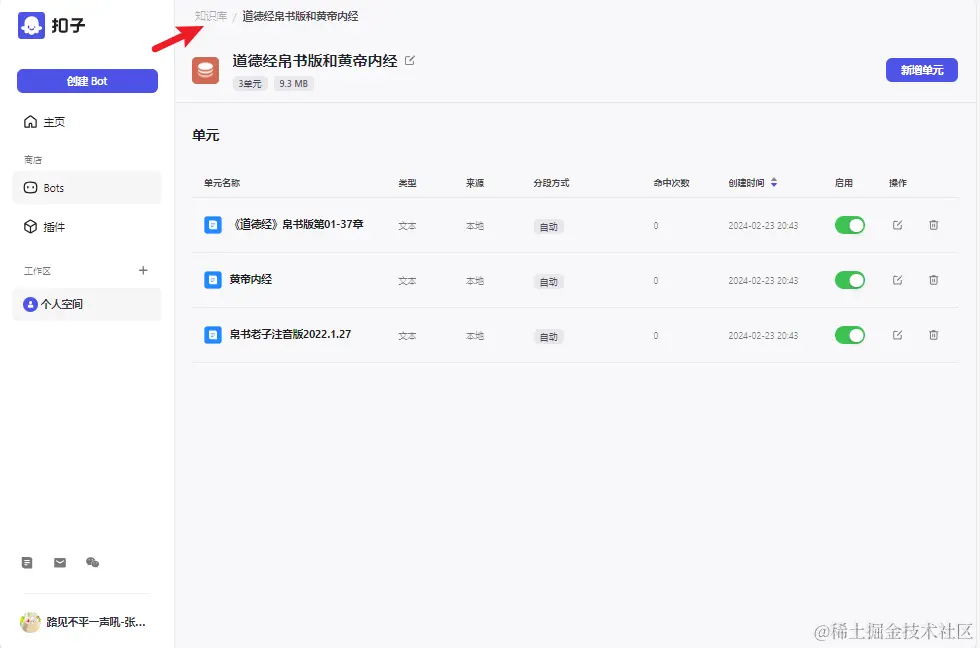Add a new workspace with plus icon
The width and height of the screenshot is (980, 648).
pyautogui.click(x=143, y=270)
